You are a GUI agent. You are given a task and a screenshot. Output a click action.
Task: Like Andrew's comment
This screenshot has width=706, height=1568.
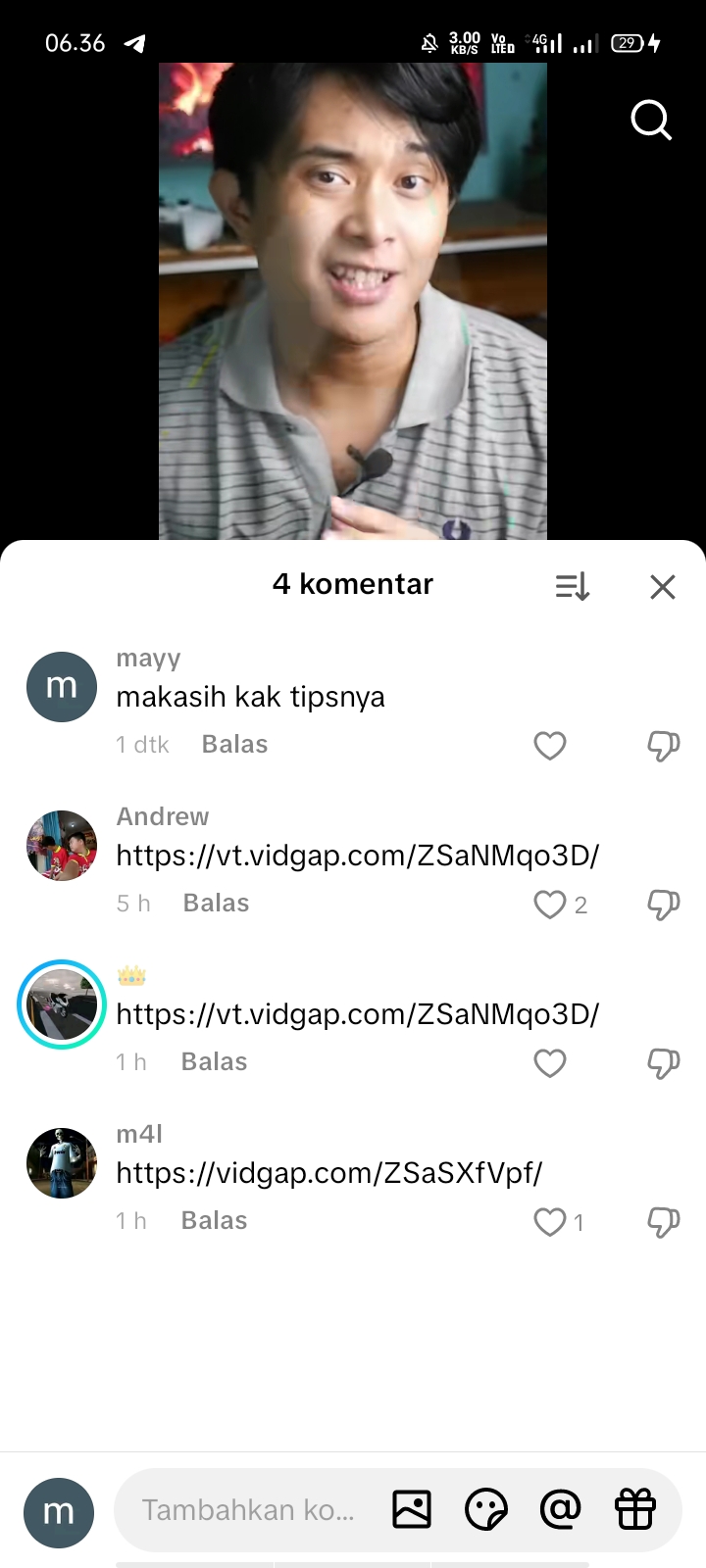(550, 905)
